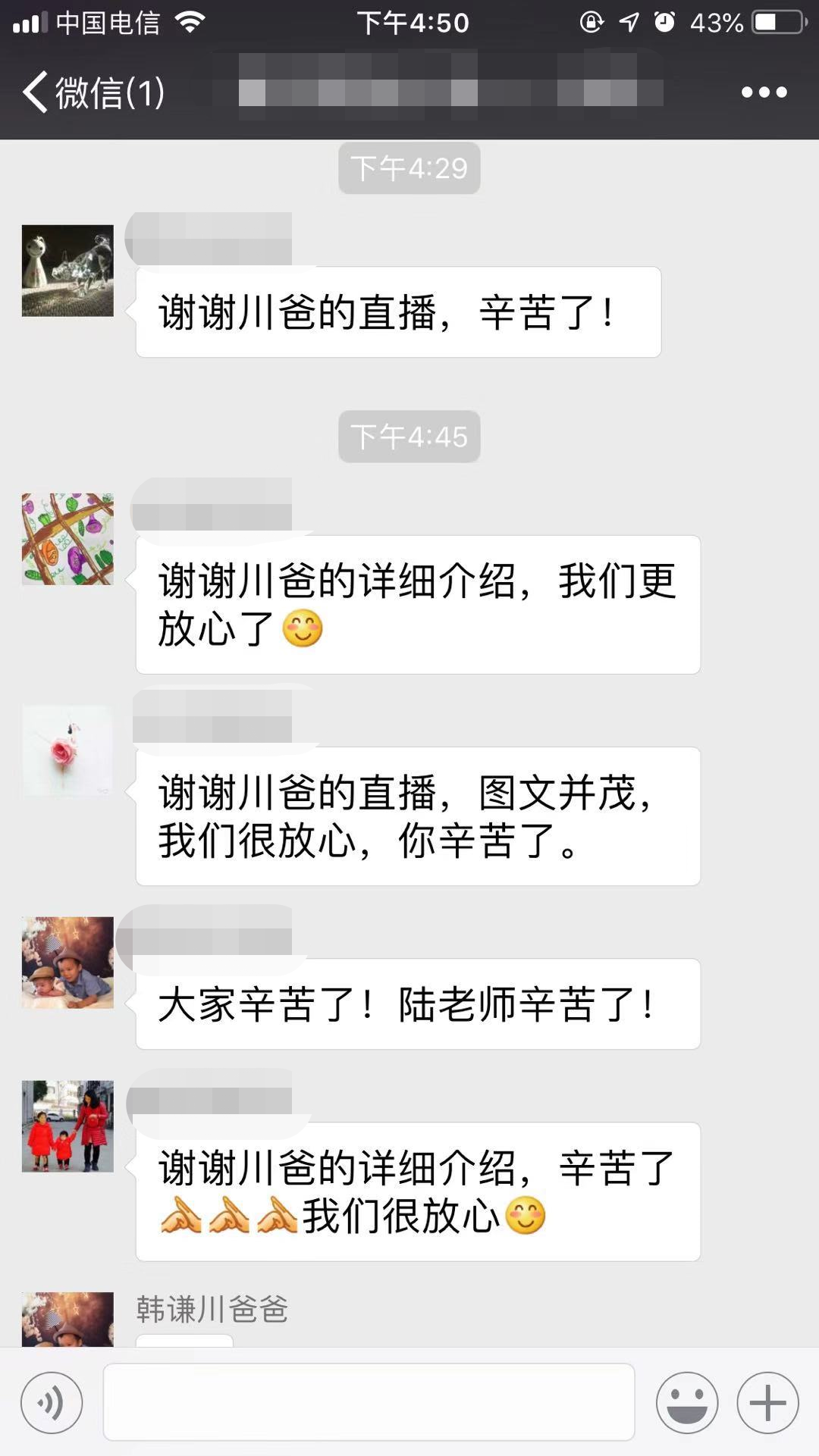The width and height of the screenshot is (819, 1456).
Task: Open the avatar beside 大家辛苦了 message
Action: pyautogui.click(x=67, y=963)
